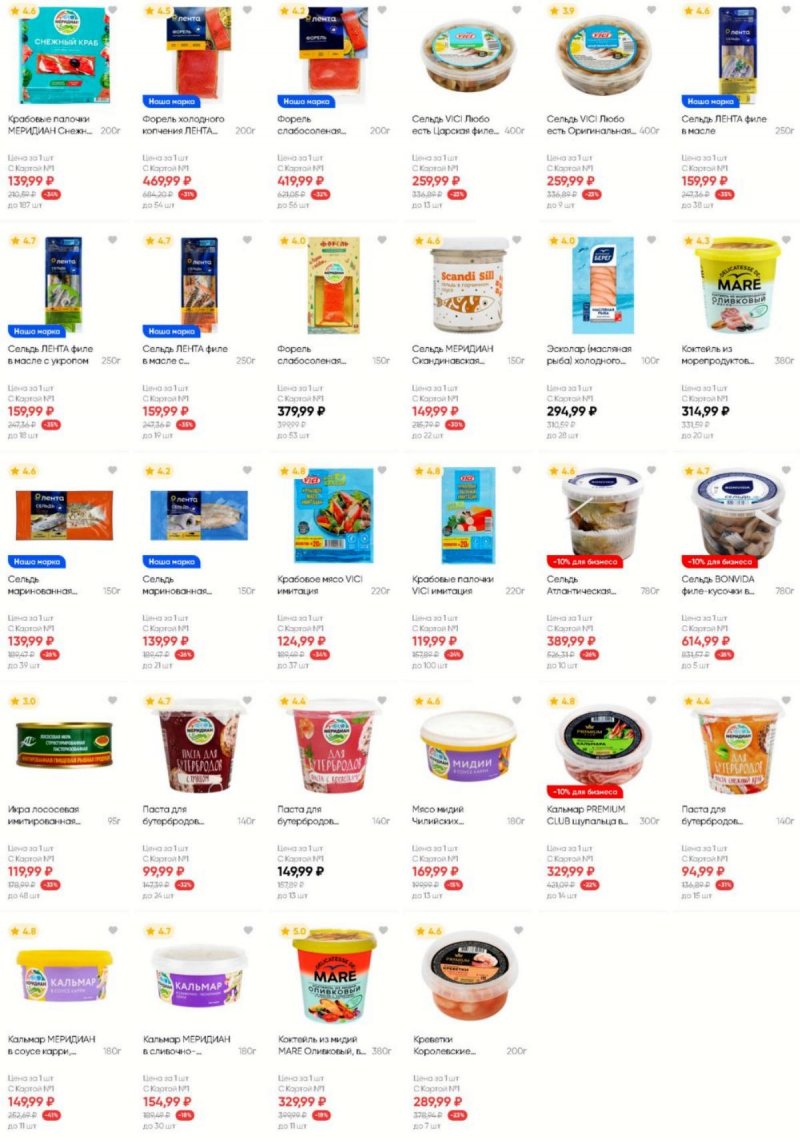Favorite Сельдь VICI Любо есть Оригинальная

point(652,10)
